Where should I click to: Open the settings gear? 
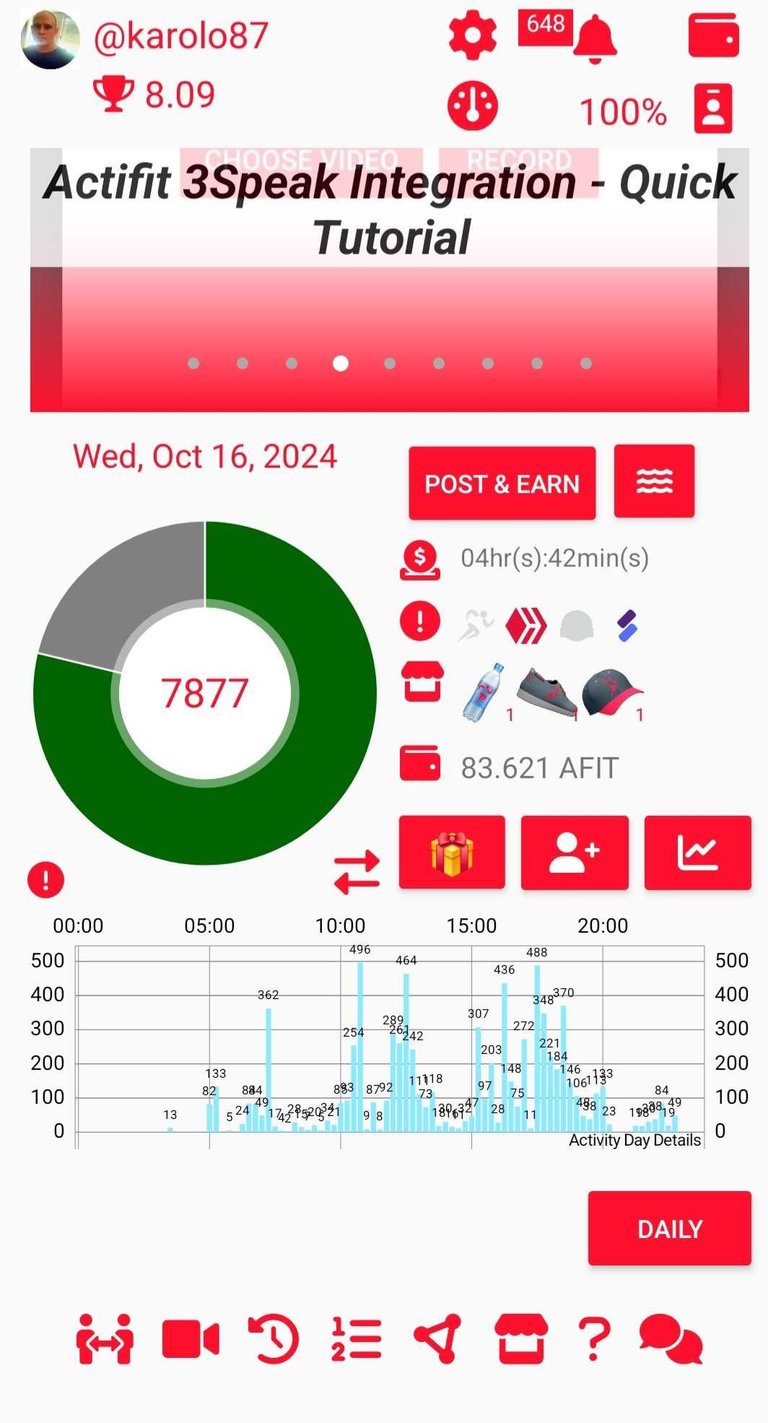coord(472,37)
